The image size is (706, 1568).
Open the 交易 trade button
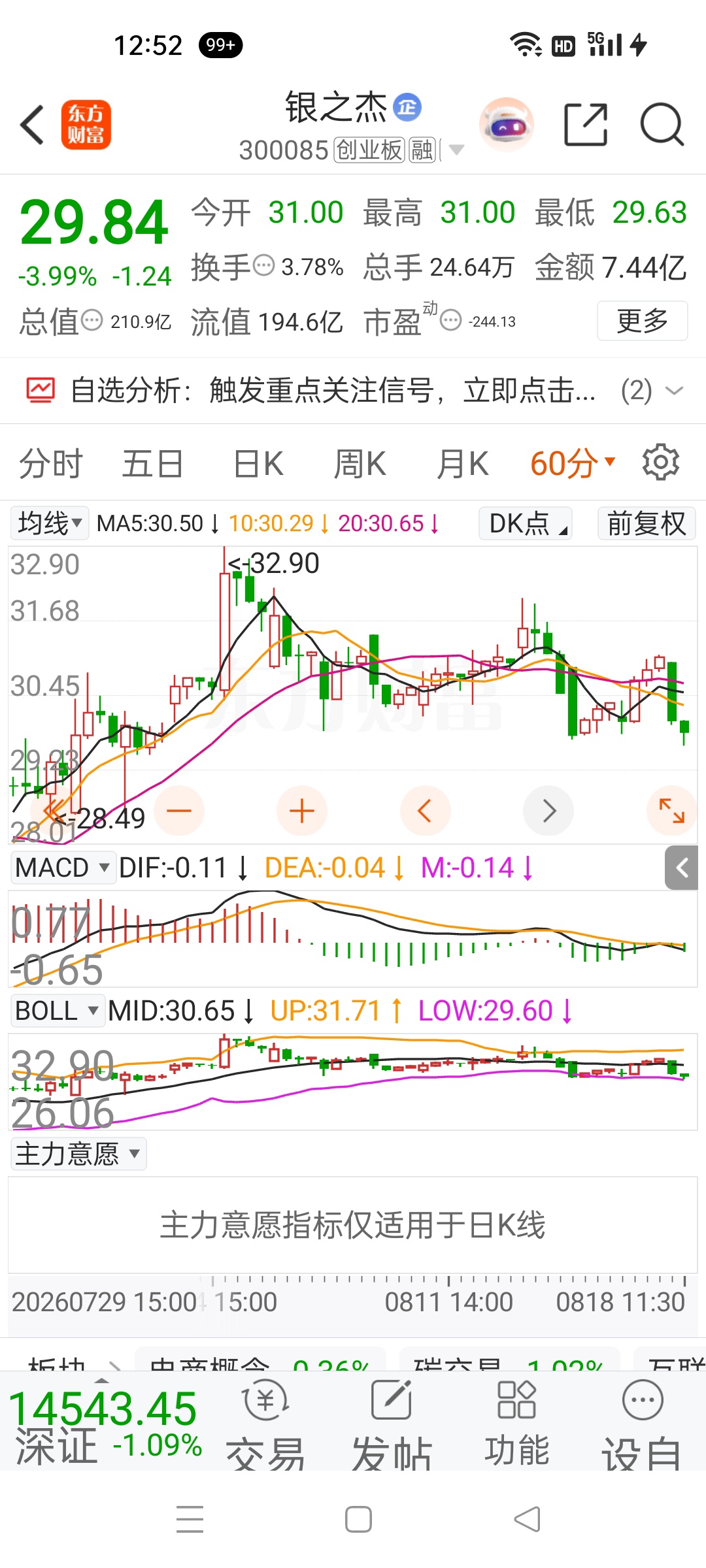[265, 1424]
